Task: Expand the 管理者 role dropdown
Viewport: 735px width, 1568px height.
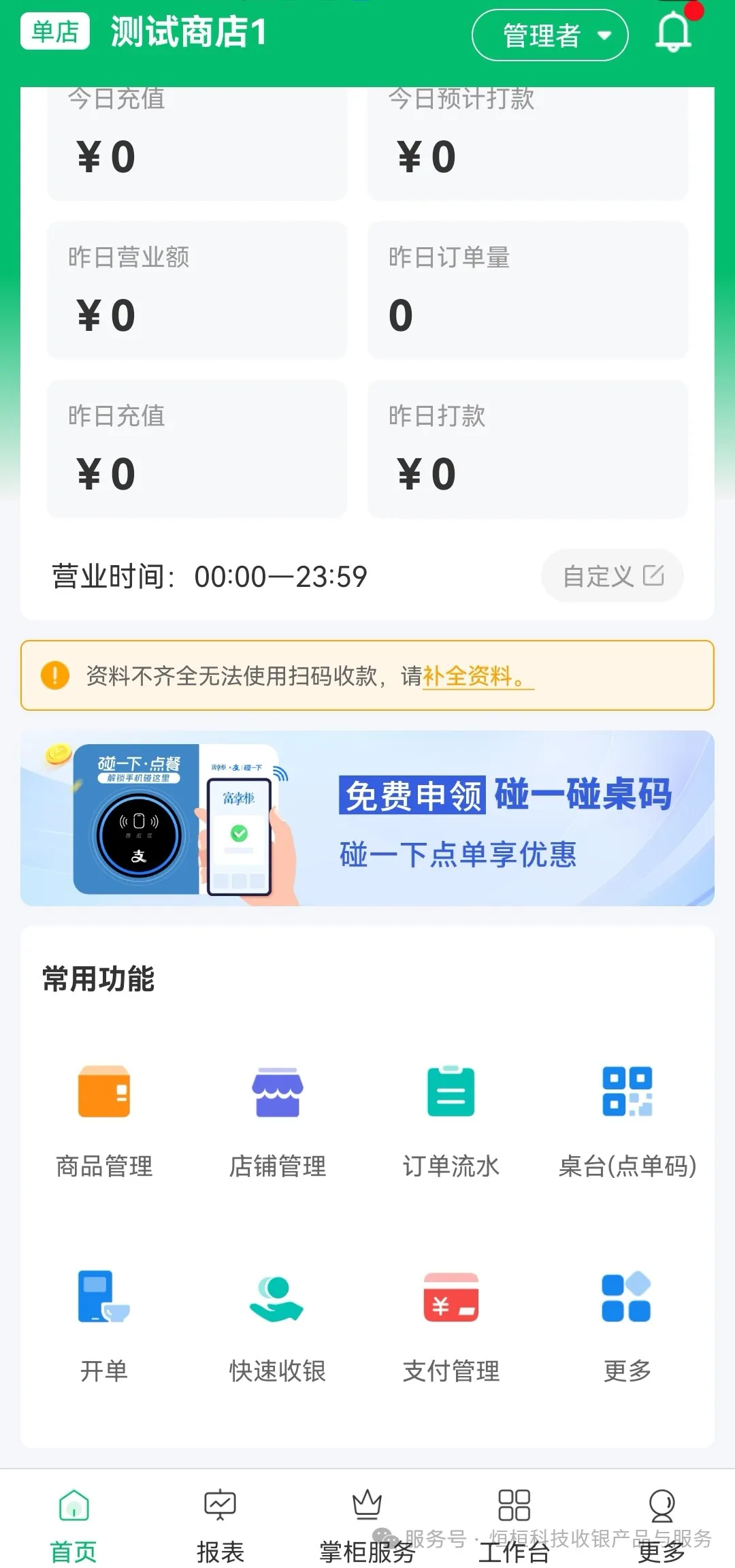Action: point(550,35)
